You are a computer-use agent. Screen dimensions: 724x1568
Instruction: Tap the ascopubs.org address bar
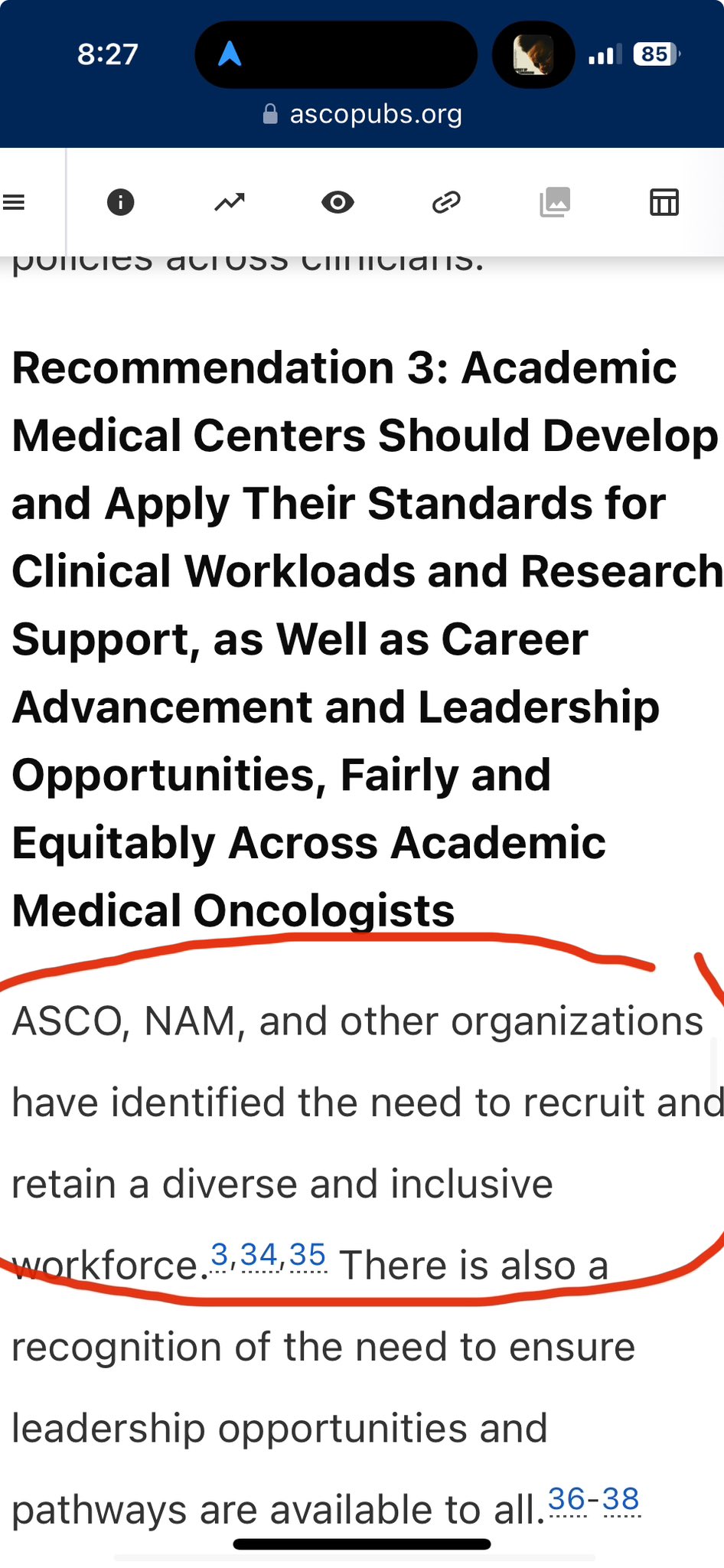point(362,114)
